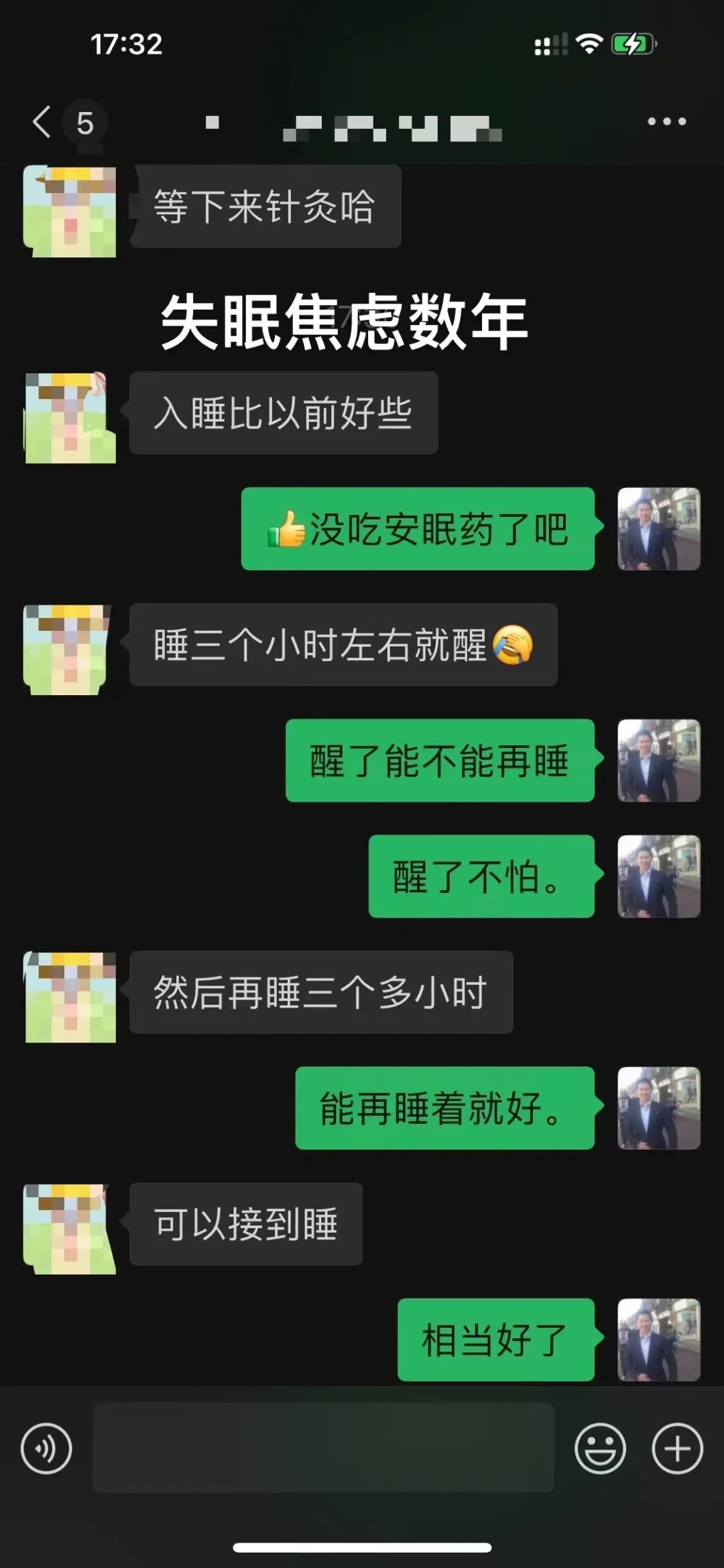The height and width of the screenshot is (1568, 724).
Task: Open the chat info overflow menu
Action: (666, 122)
